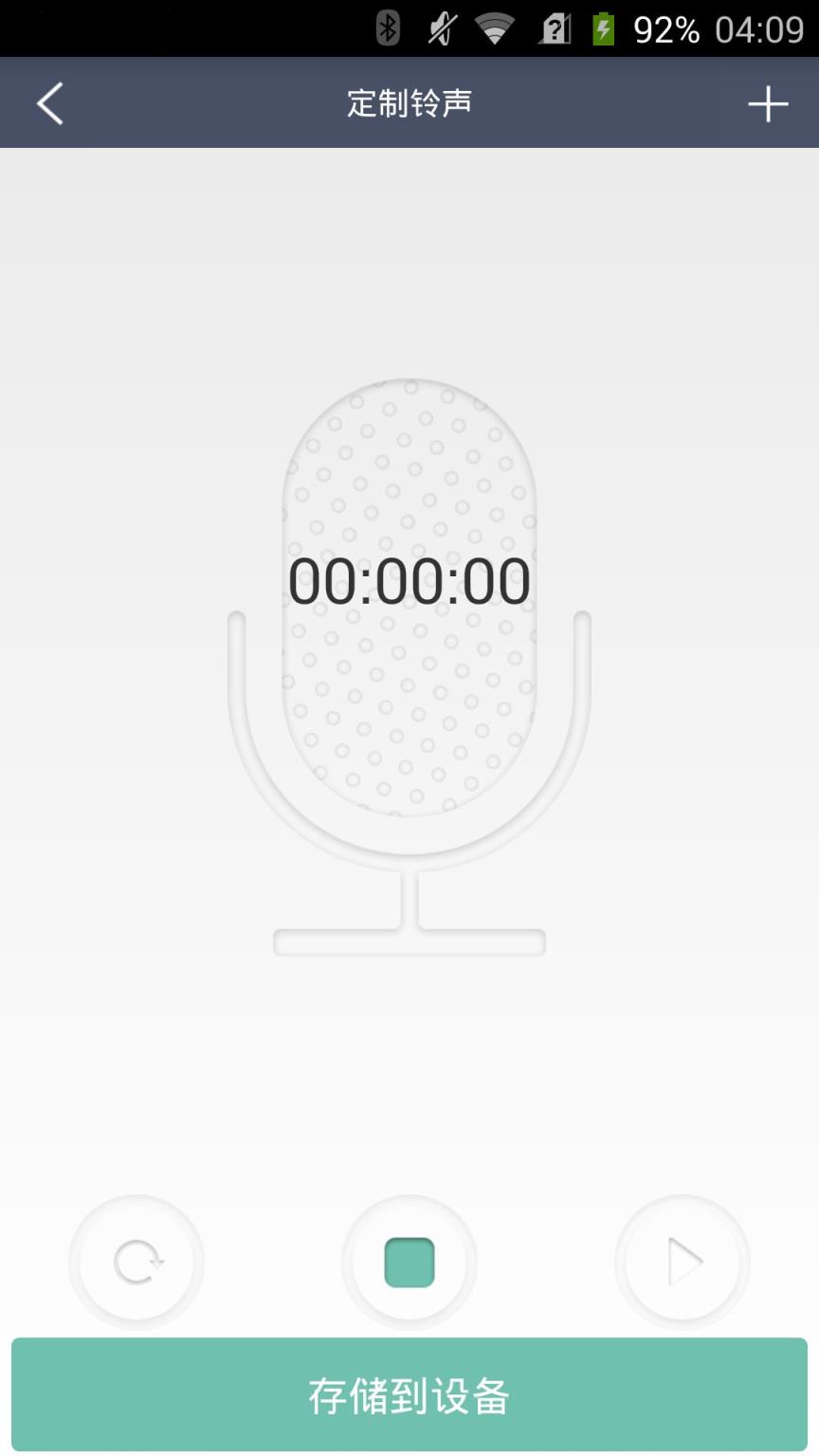The height and width of the screenshot is (1456, 819).
Task: Tap the back arrow to exit 定制铃声
Action: click(49, 103)
